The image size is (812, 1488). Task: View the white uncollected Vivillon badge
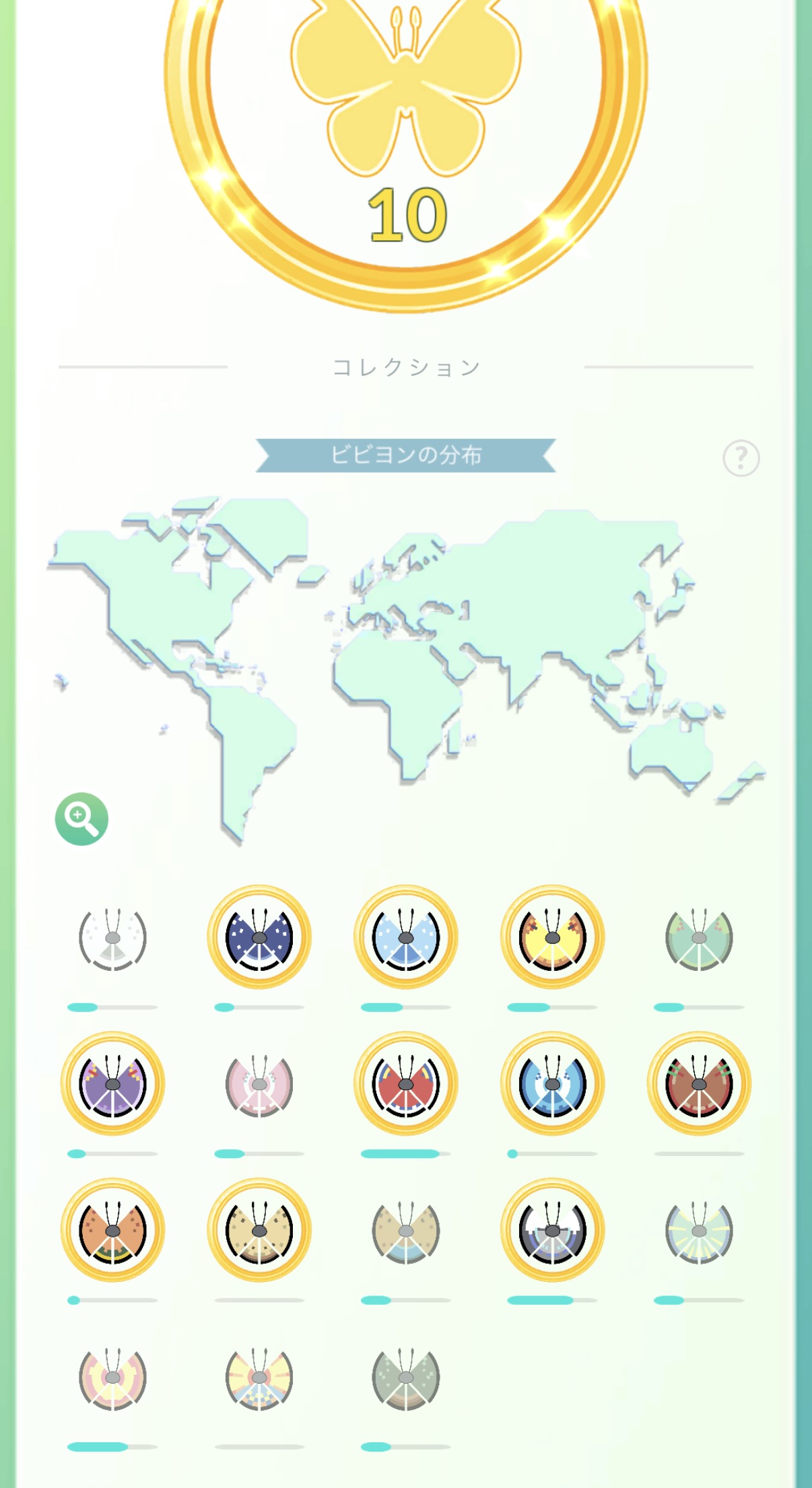tap(112, 937)
